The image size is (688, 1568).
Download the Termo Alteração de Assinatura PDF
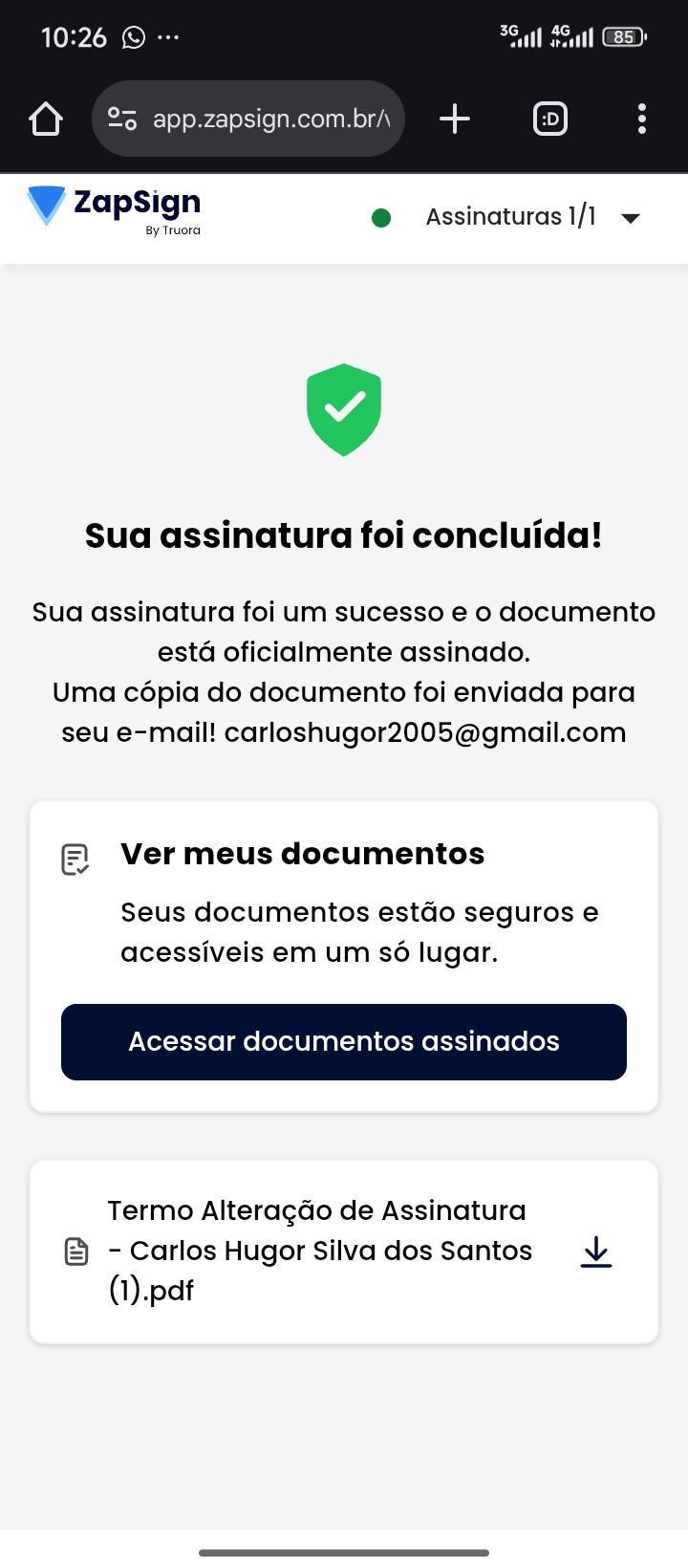(596, 1251)
